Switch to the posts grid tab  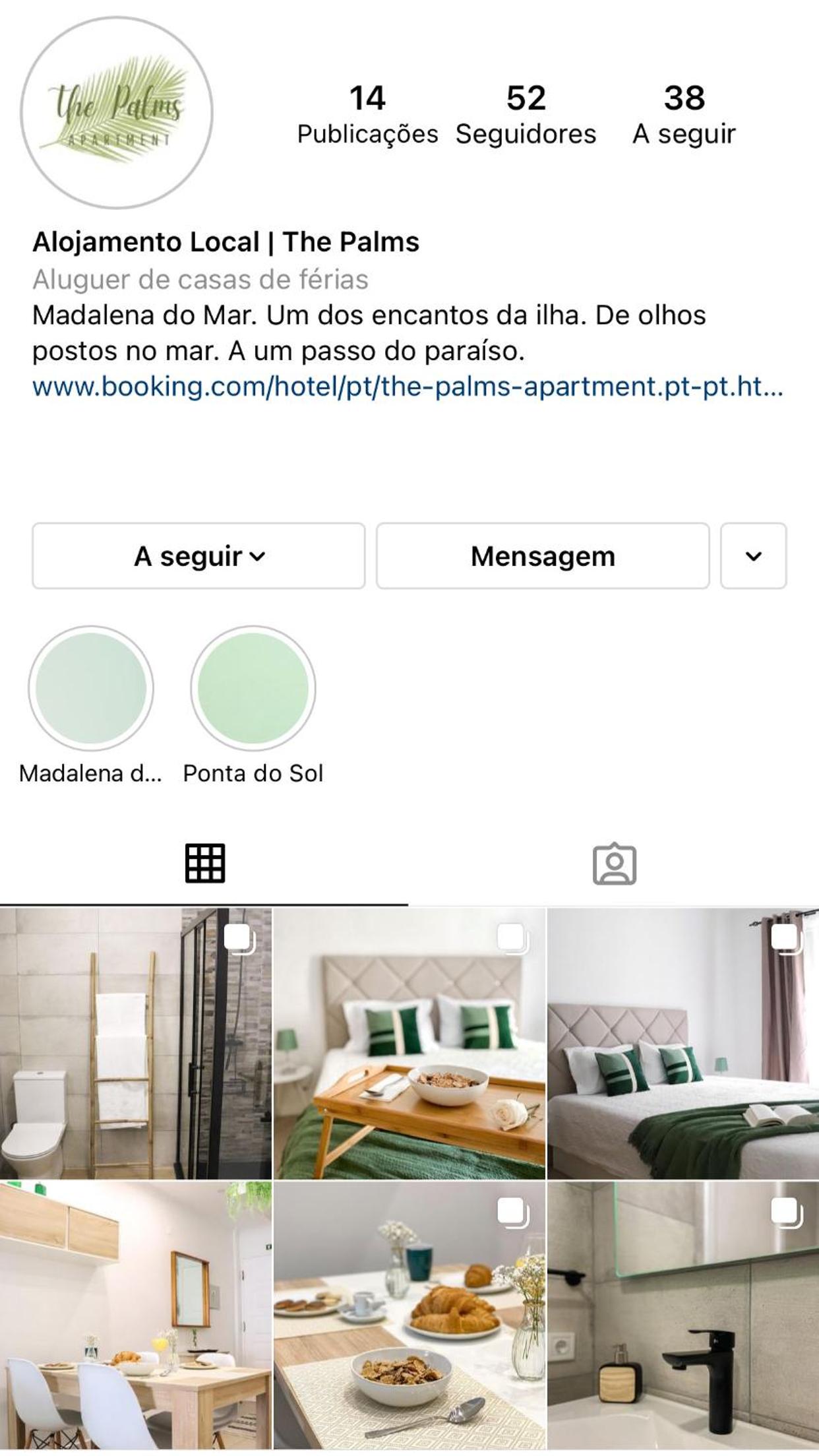[204, 863]
